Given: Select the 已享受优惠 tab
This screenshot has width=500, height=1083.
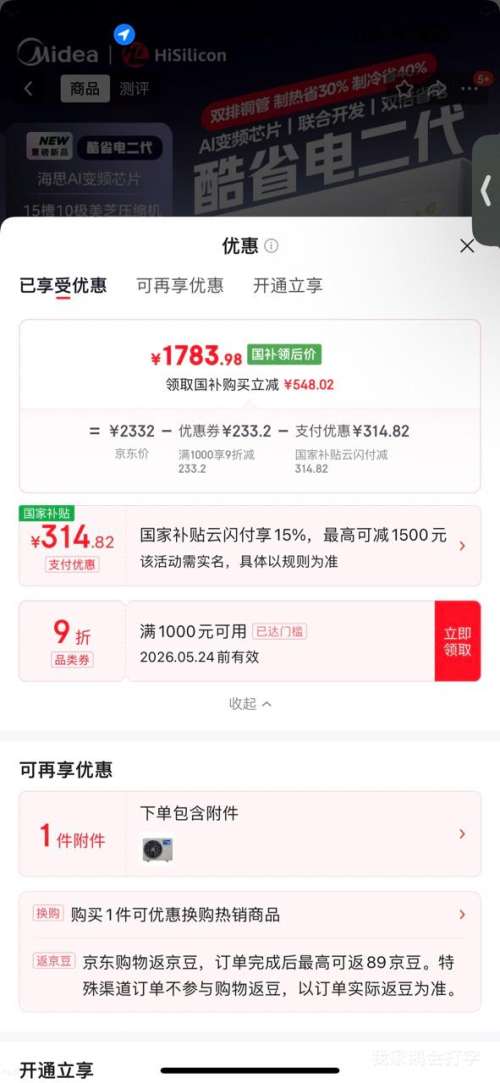Looking at the screenshot, I should 63,285.
